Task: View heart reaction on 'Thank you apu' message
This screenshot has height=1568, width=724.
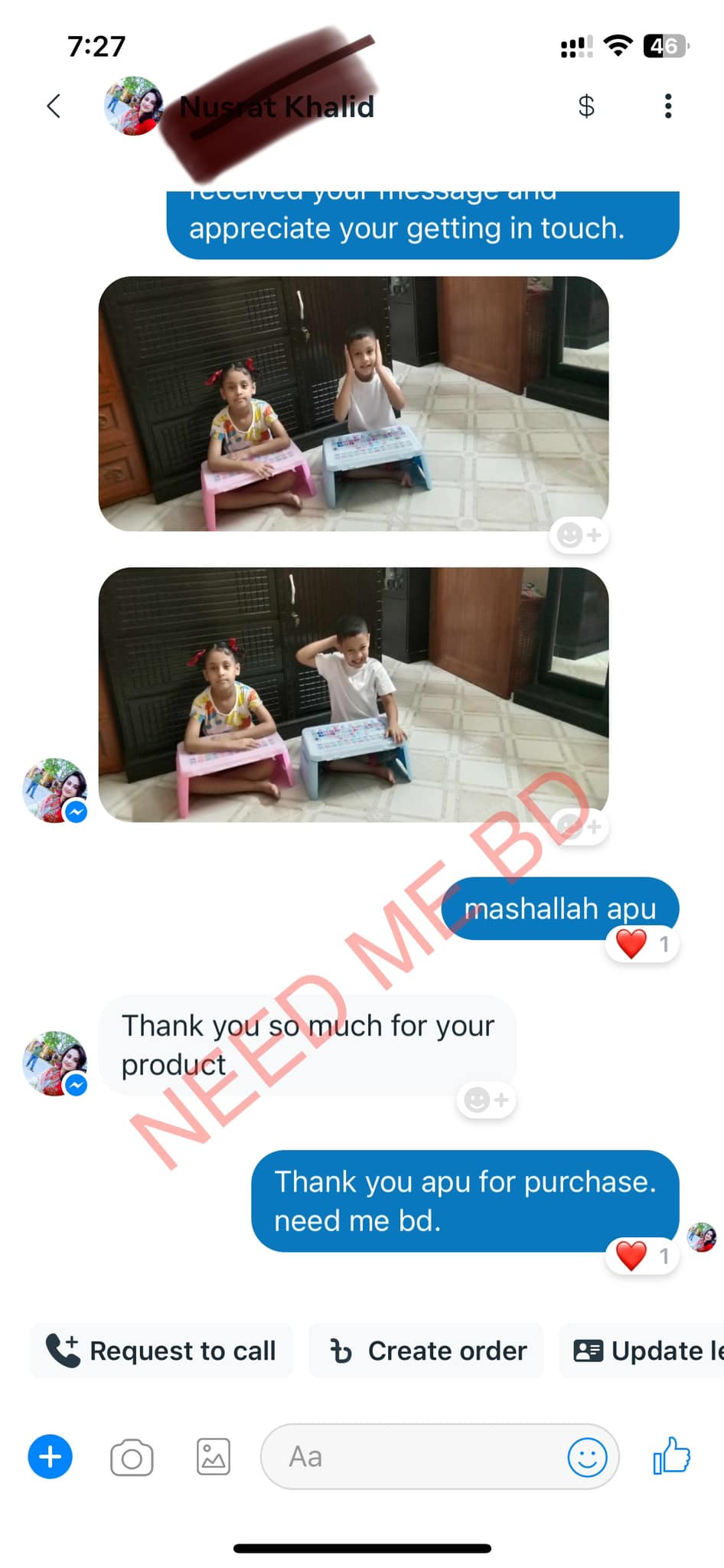Action: (x=641, y=1256)
